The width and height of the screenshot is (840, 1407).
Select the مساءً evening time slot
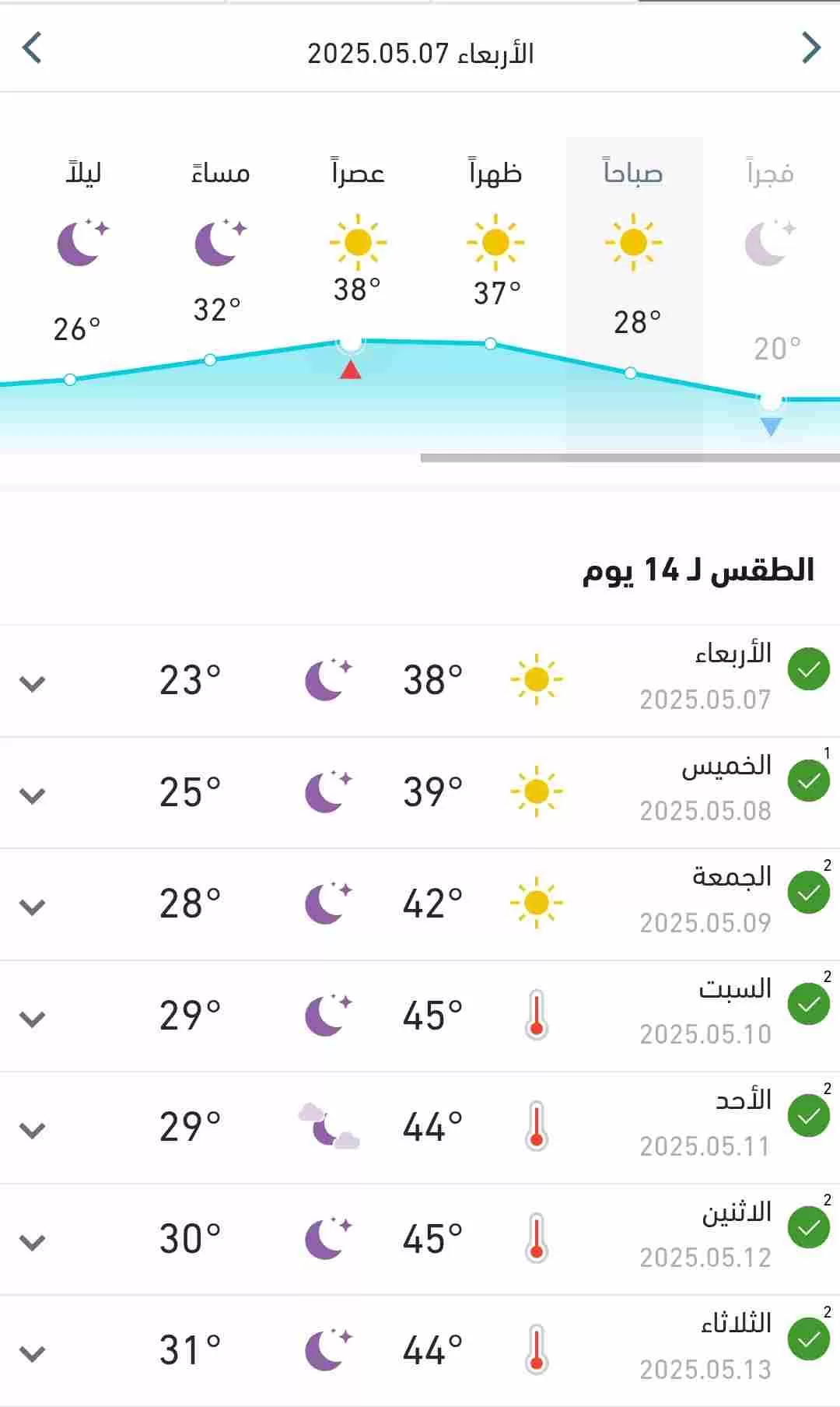pyautogui.click(x=220, y=294)
